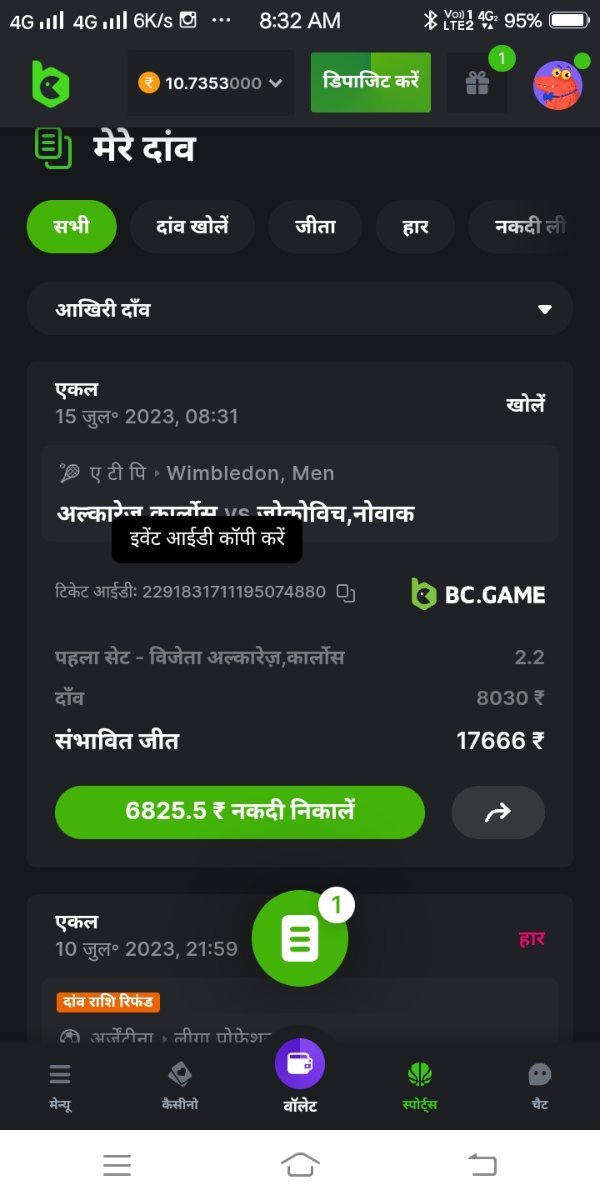Viewport: 600px width, 1200px height.
Task: Share the Wimbledon bet slip
Action: pos(498,812)
